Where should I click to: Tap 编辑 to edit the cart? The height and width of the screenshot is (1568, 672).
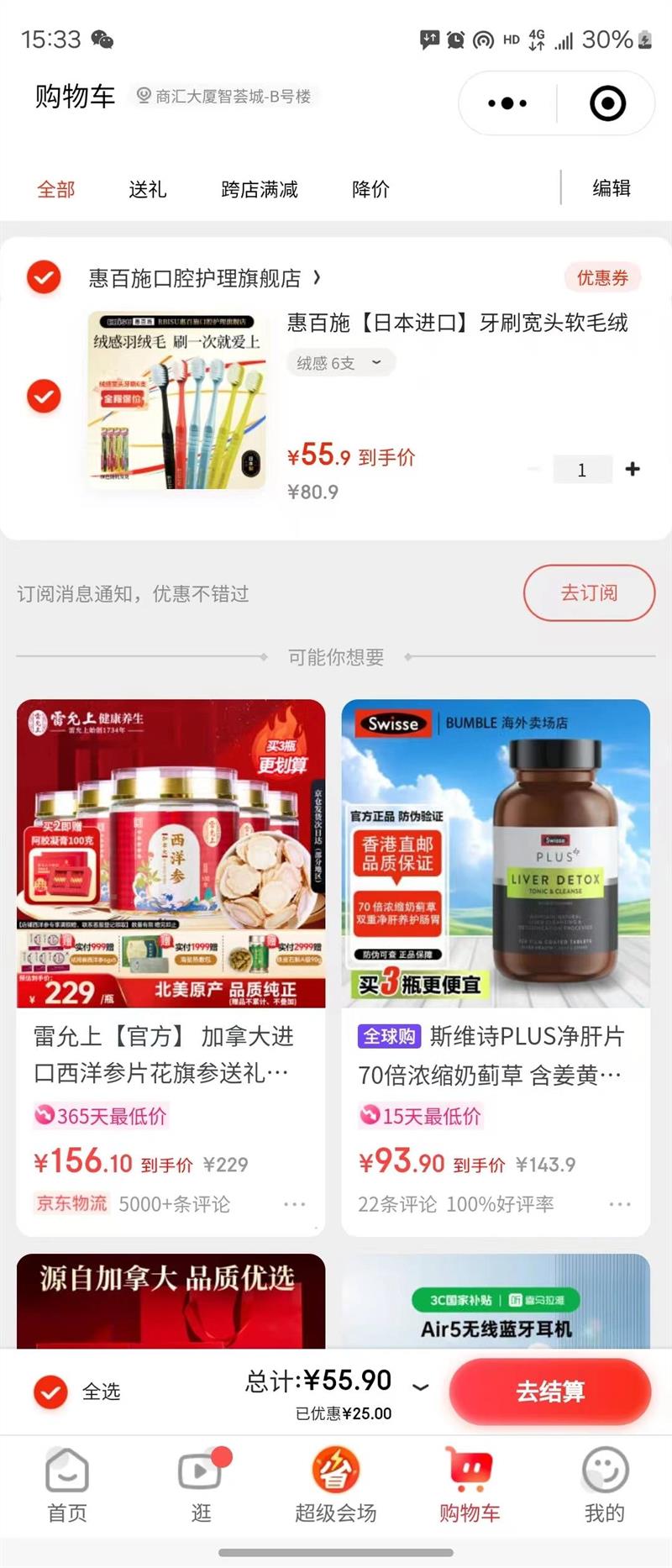coord(612,188)
